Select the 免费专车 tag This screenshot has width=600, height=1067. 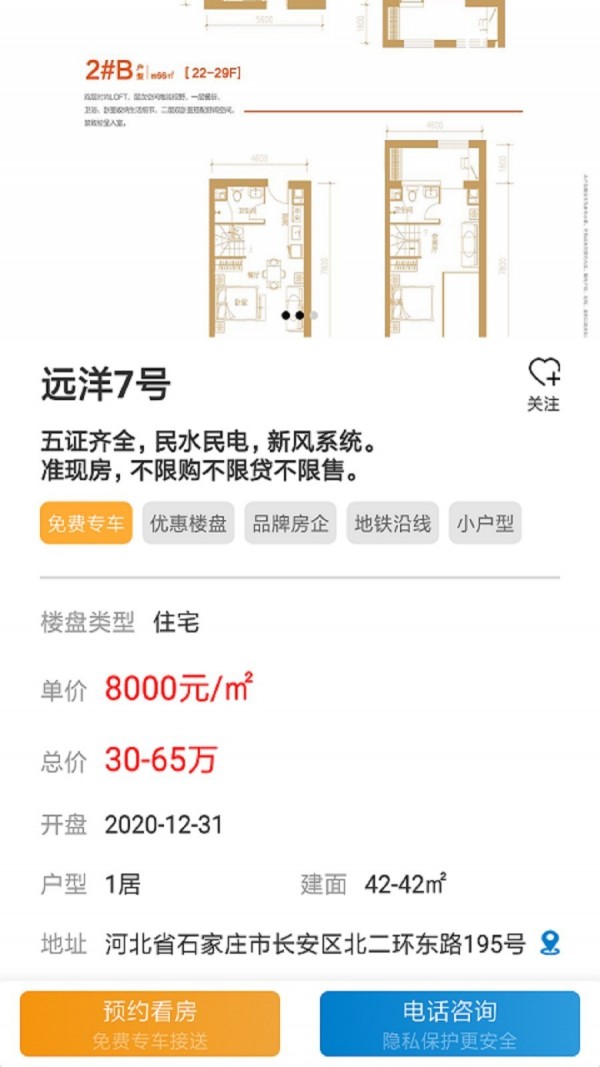coord(86,523)
